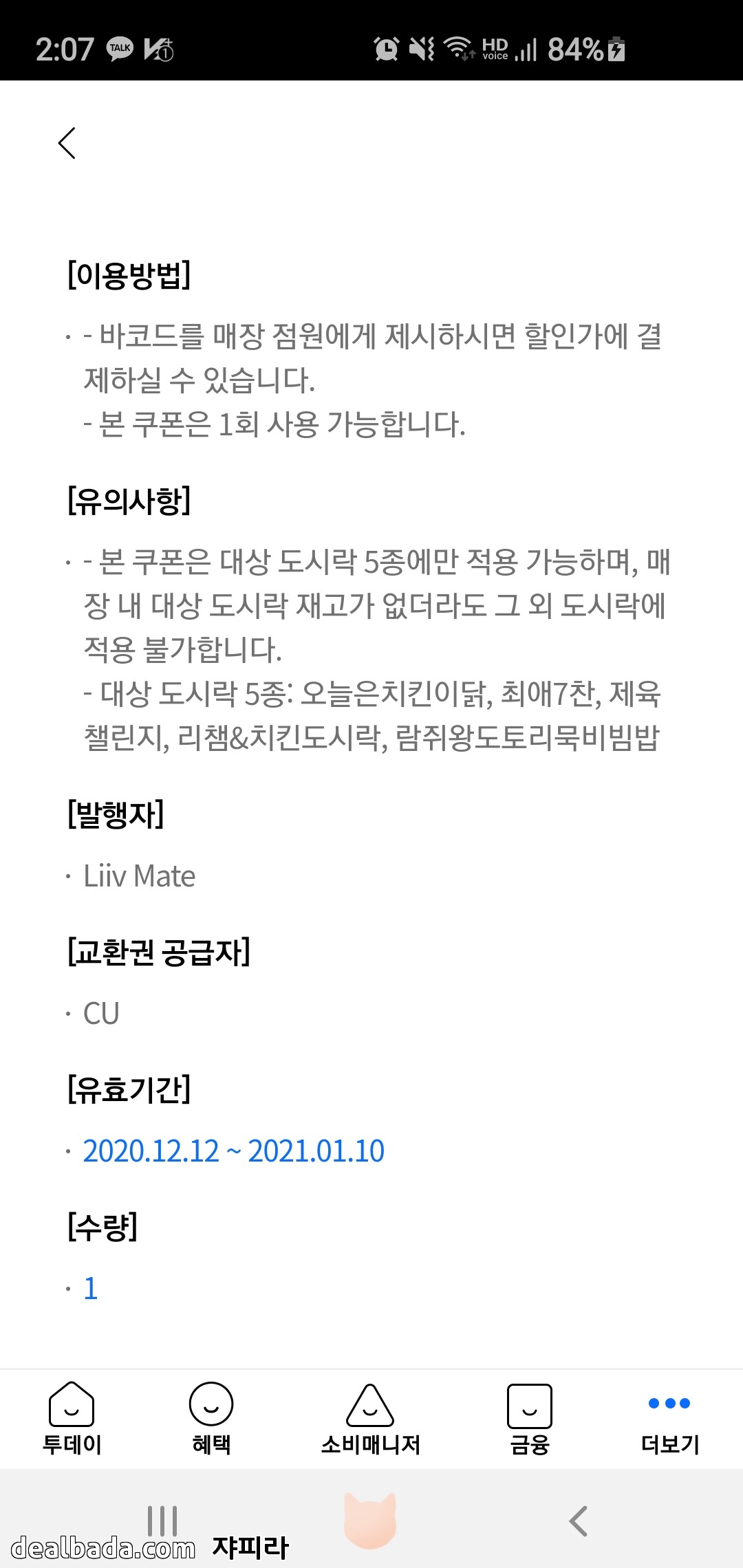
Task: Switch to the 투데이 tab
Action: pos(72,1418)
